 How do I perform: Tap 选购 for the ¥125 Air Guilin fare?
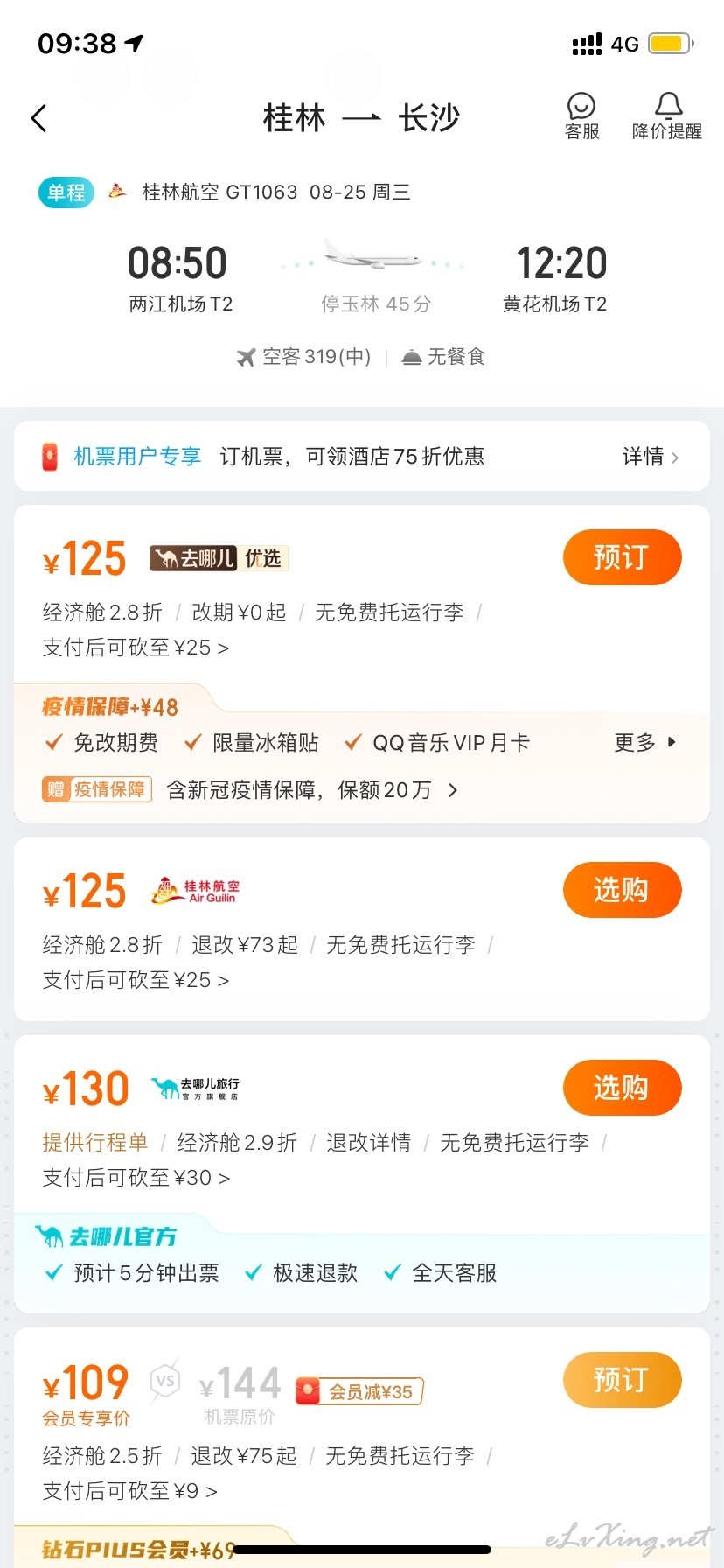622,890
